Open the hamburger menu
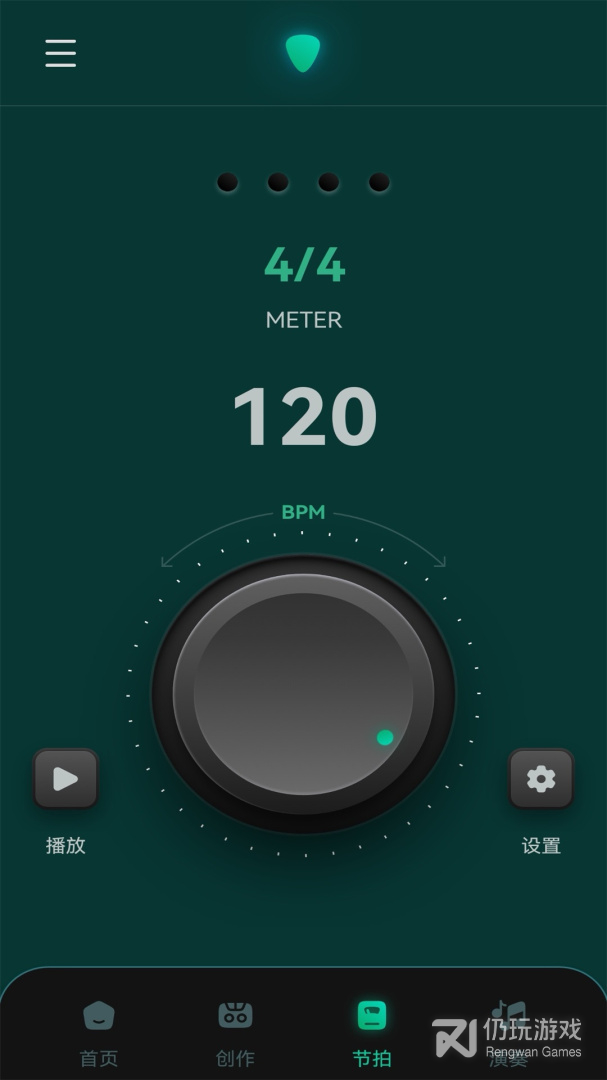Image resolution: width=607 pixels, height=1080 pixels. tap(60, 53)
